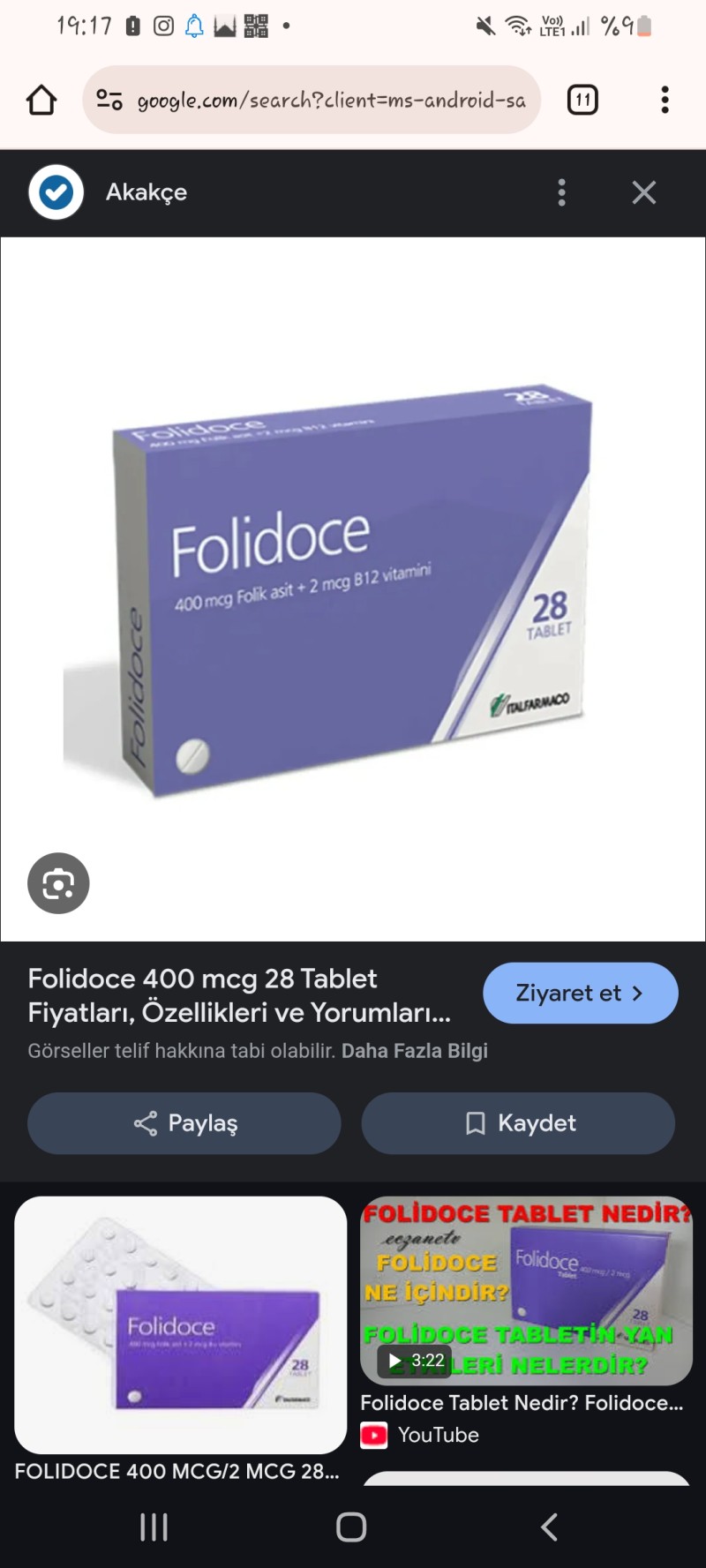Screen dimensions: 706x1568
Task: Tap the google.com address bar
Action: coord(330,100)
